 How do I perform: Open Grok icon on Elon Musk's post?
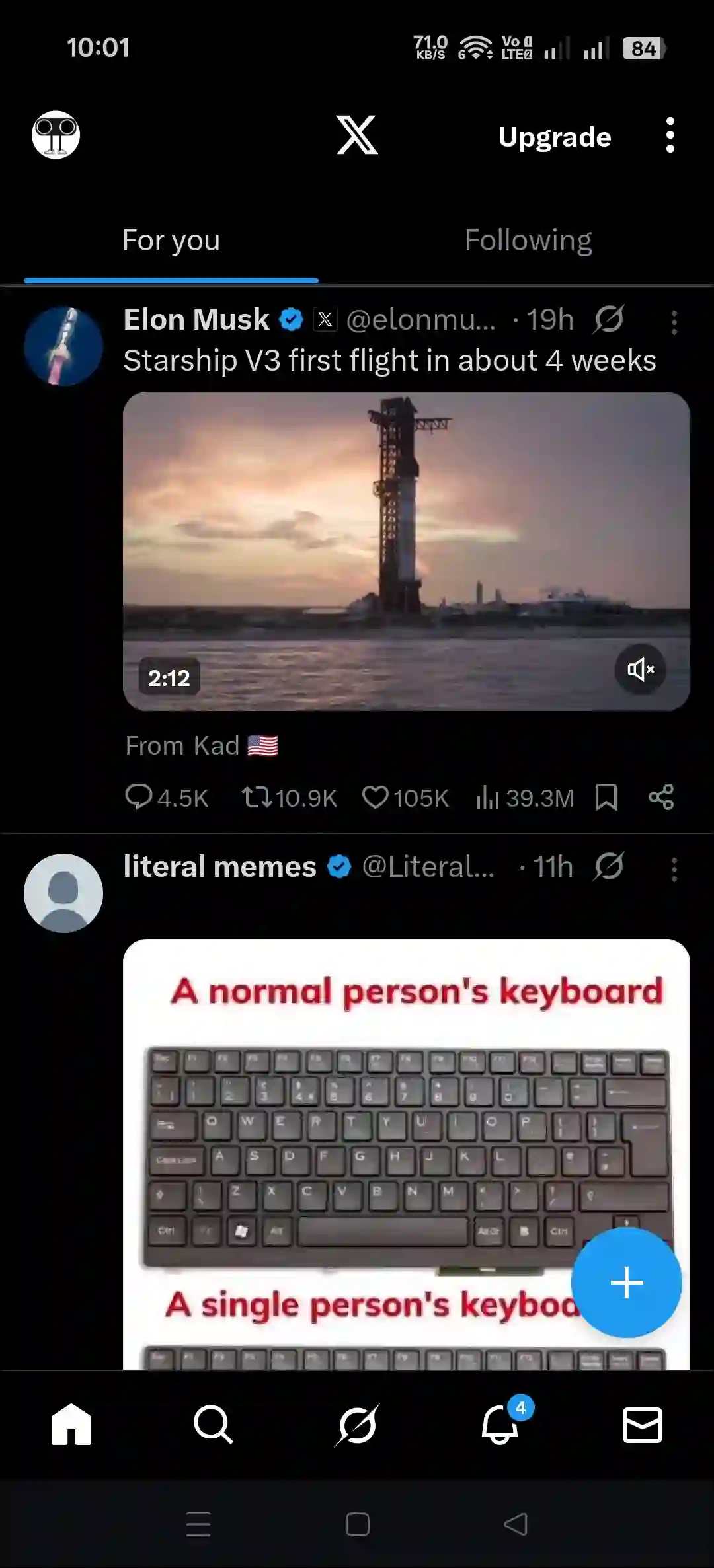point(608,320)
